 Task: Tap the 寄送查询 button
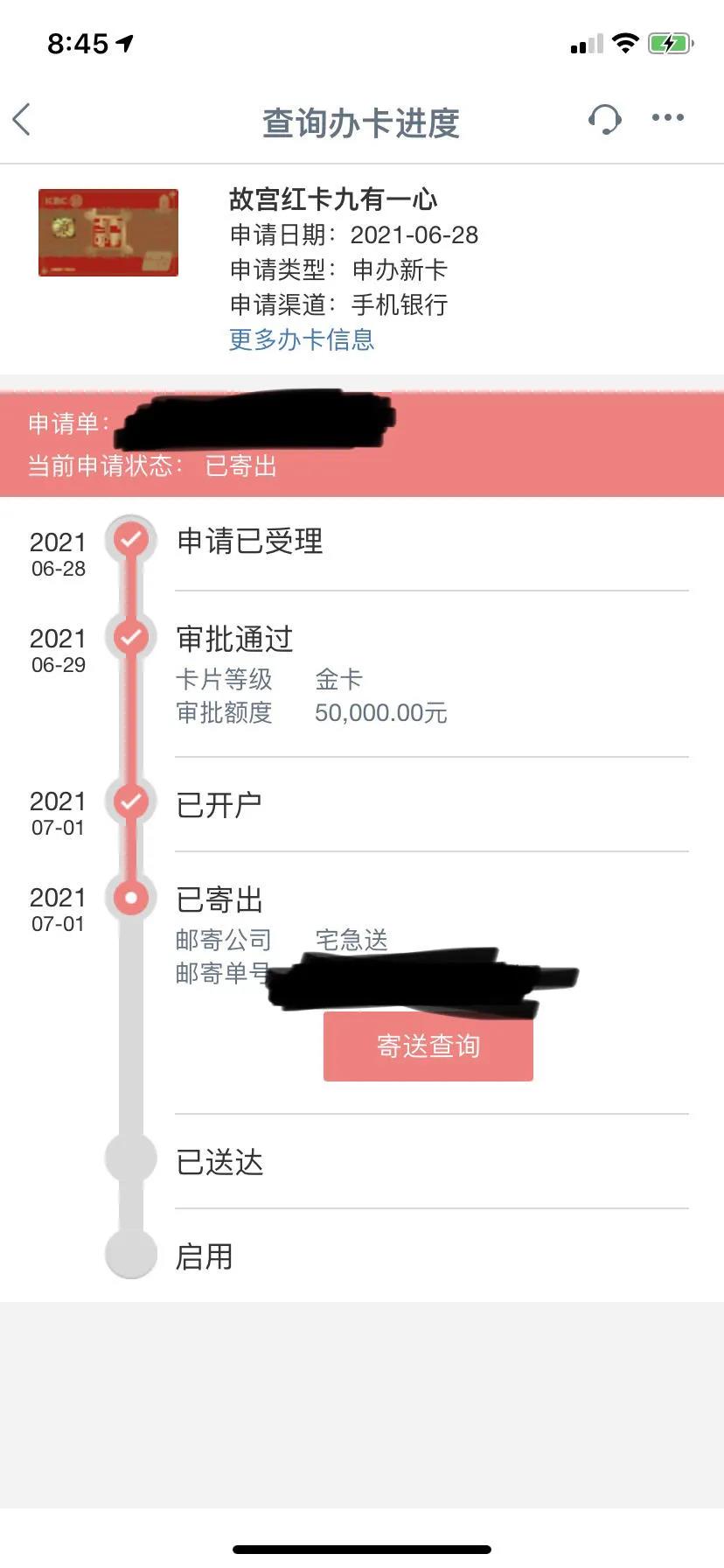tap(428, 1046)
